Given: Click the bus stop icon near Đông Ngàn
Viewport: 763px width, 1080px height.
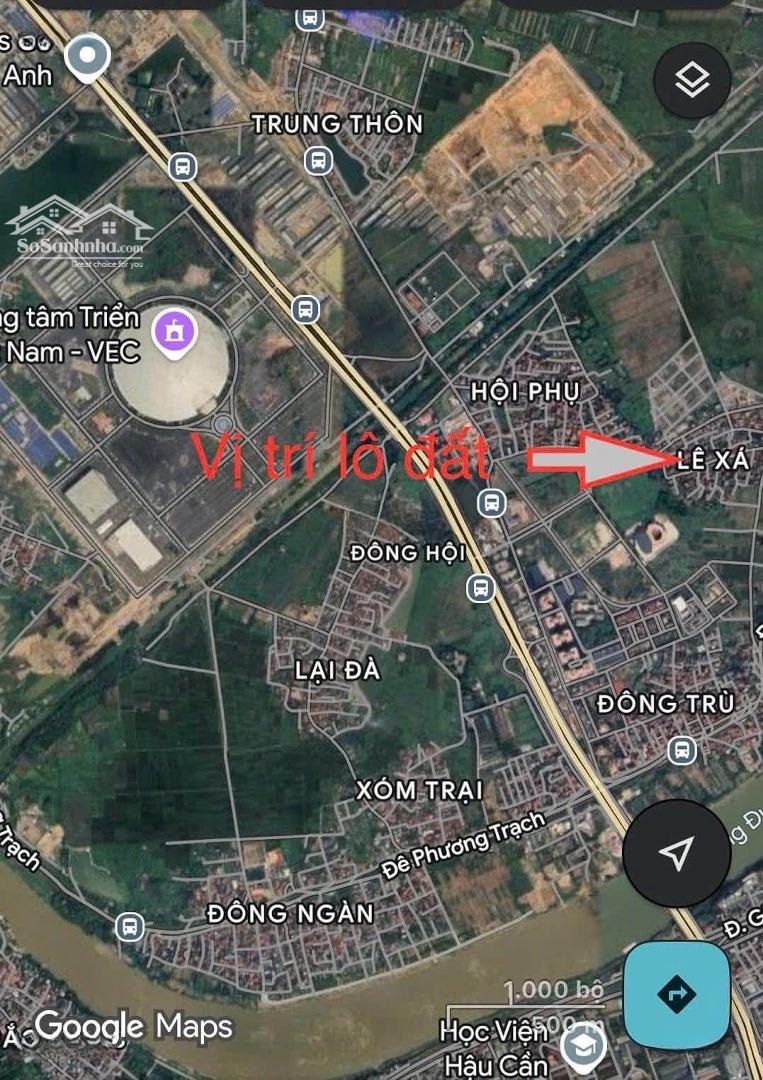Looking at the screenshot, I should click(x=128, y=928).
